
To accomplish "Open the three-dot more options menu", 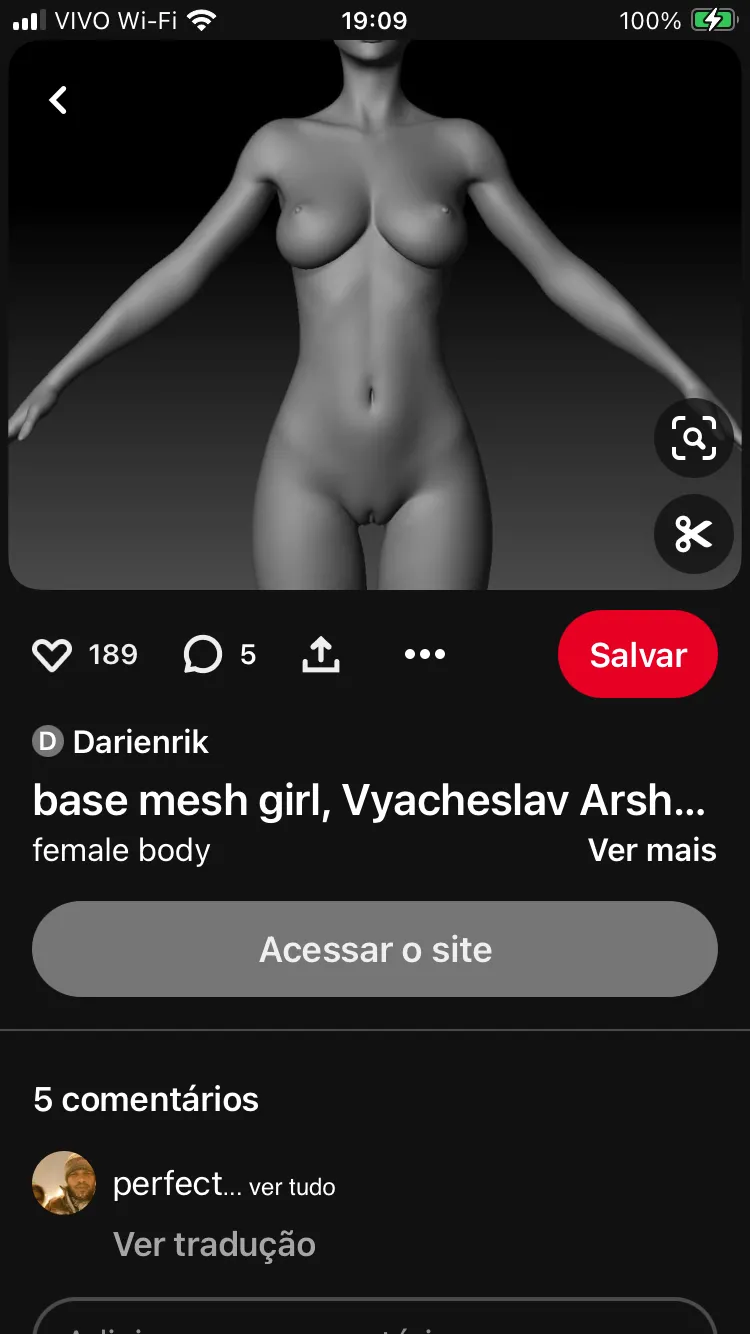I will click(425, 654).
